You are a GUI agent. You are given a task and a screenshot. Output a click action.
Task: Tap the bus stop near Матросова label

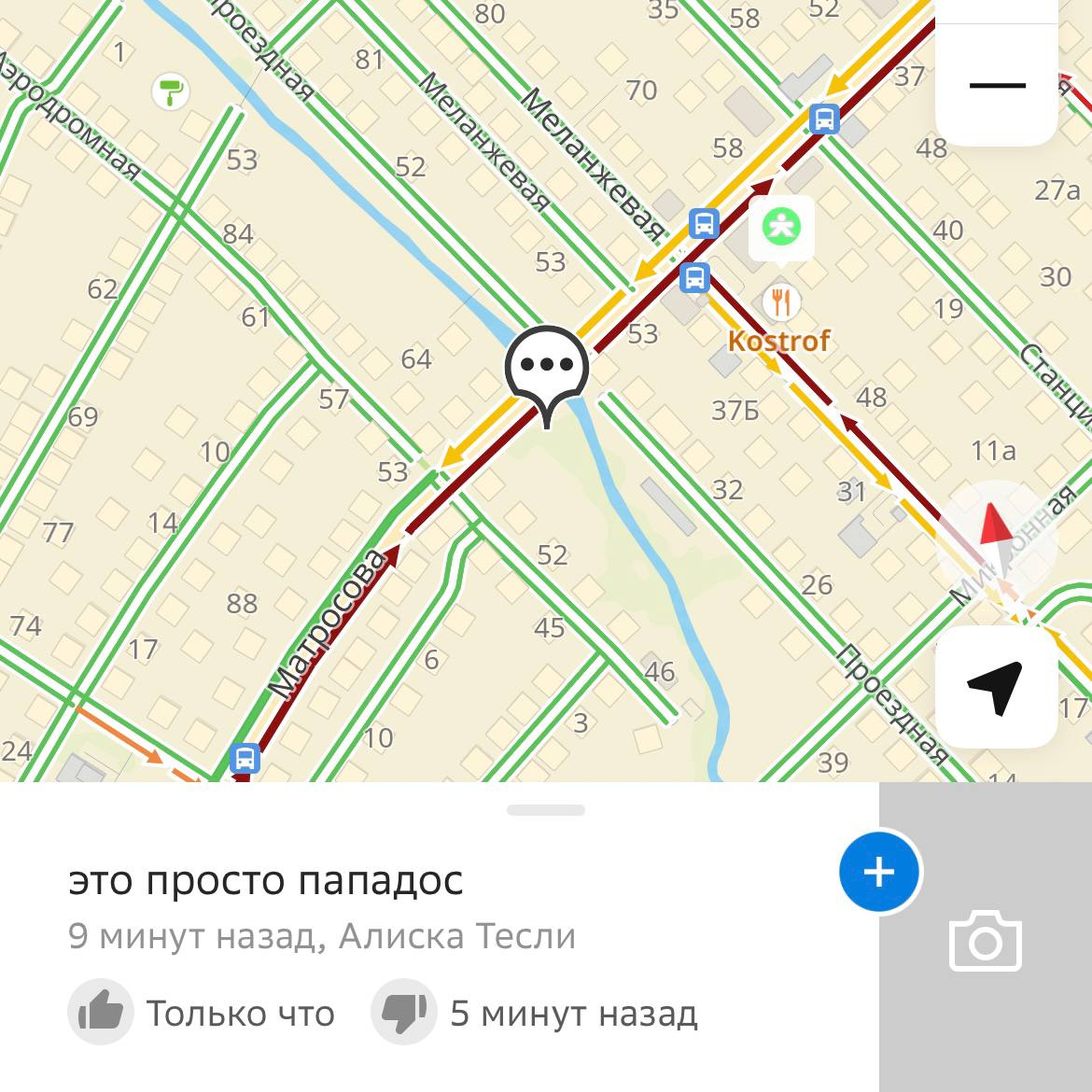(x=245, y=757)
